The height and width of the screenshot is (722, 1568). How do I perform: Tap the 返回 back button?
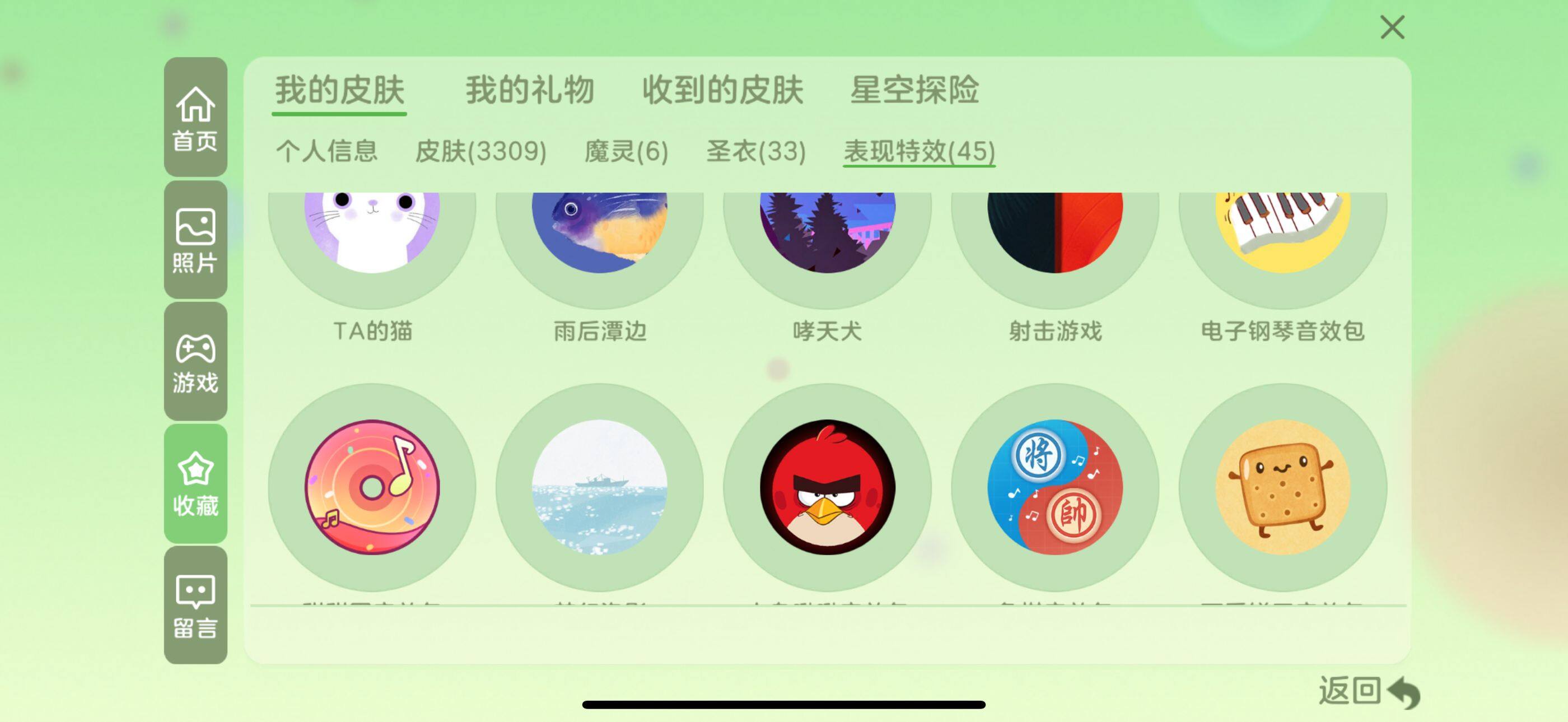1368,692
